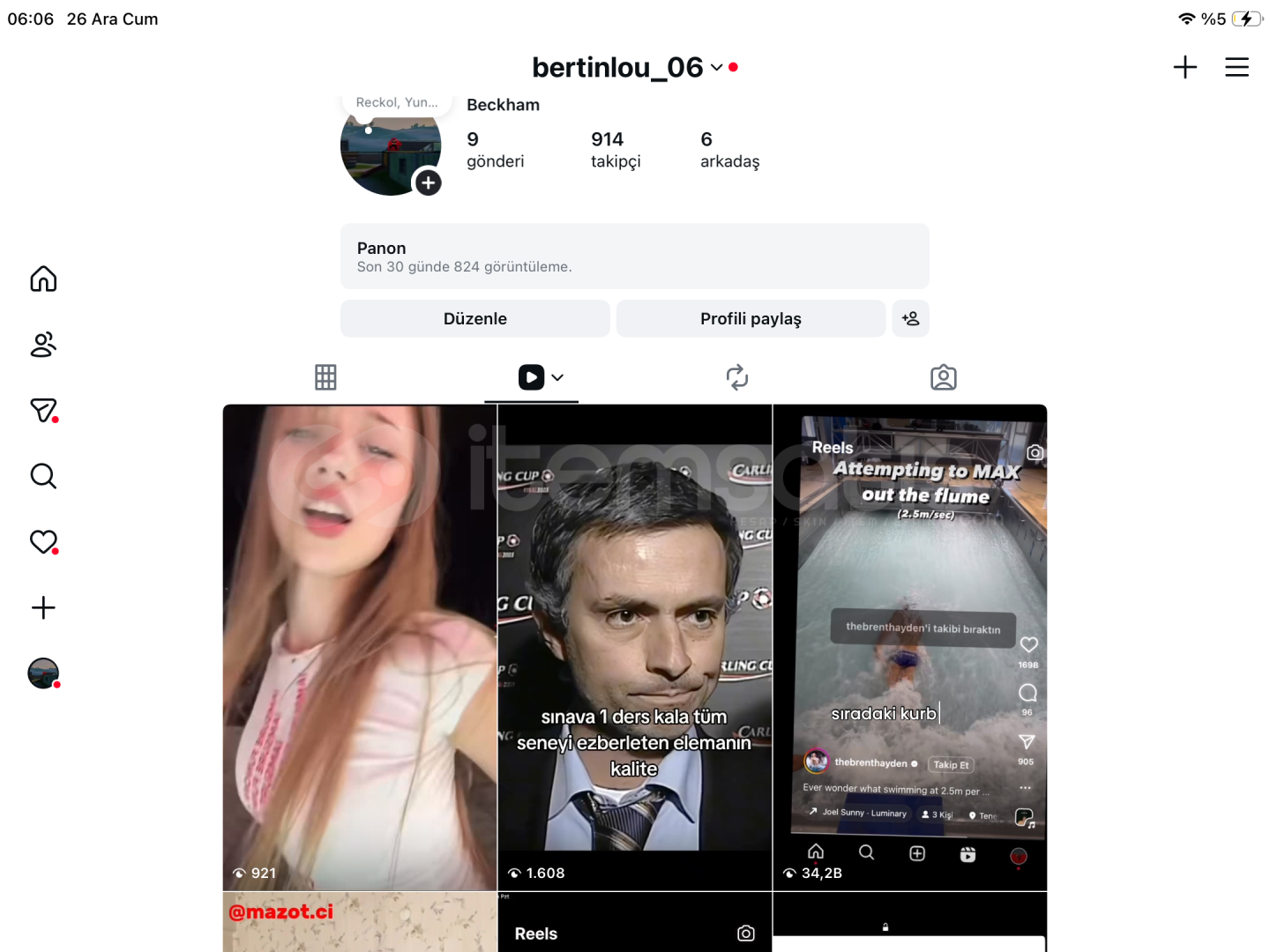Tap Profili paylaş button
Image resolution: width=1270 pixels, height=952 pixels.
[751, 319]
